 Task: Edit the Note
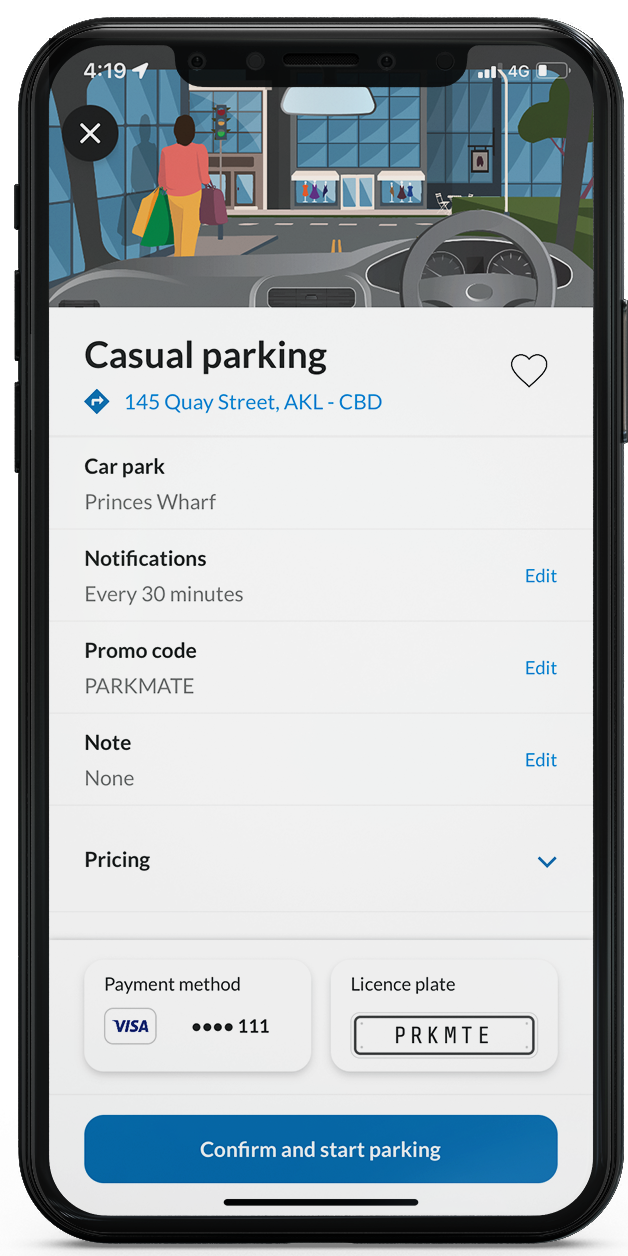(x=540, y=760)
